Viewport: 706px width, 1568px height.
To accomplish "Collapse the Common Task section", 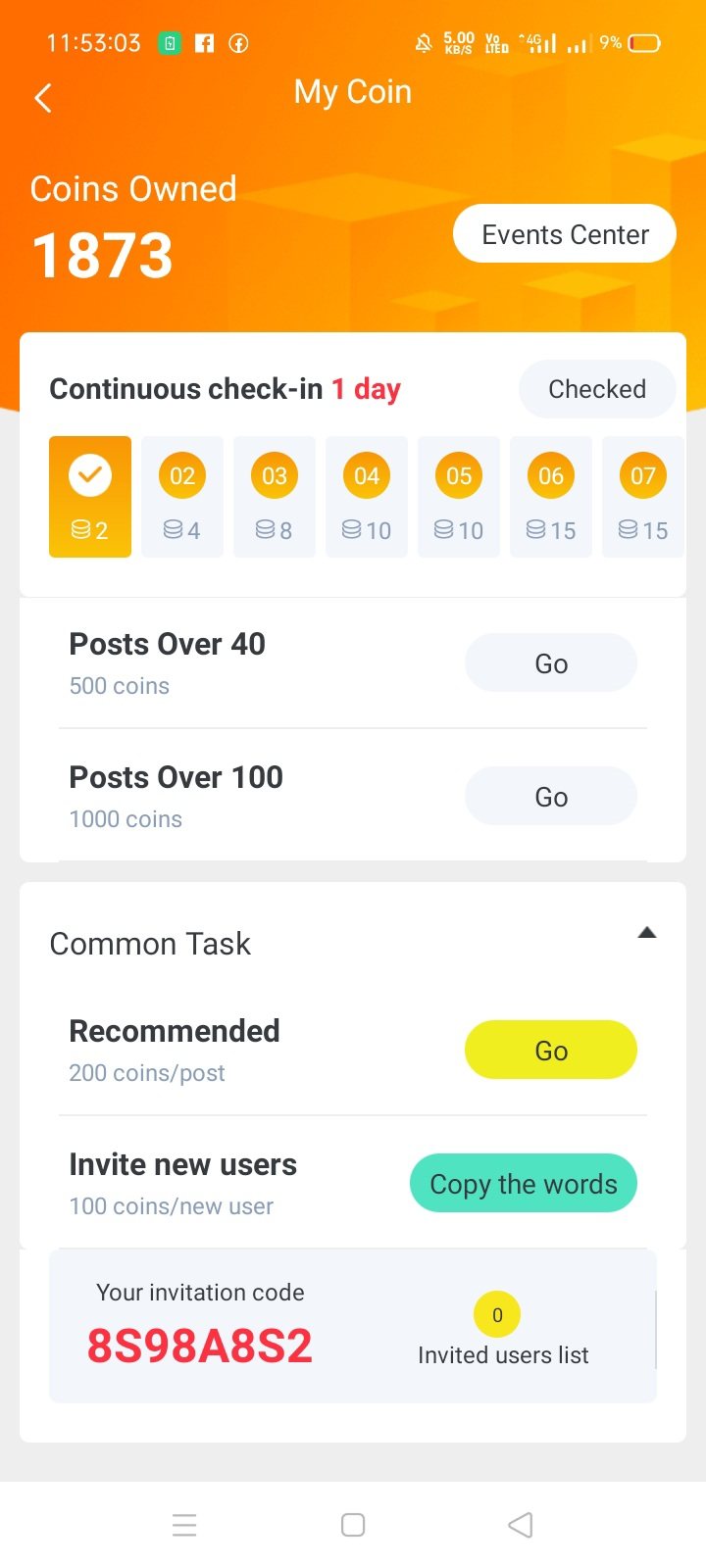I will pos(646,933).
